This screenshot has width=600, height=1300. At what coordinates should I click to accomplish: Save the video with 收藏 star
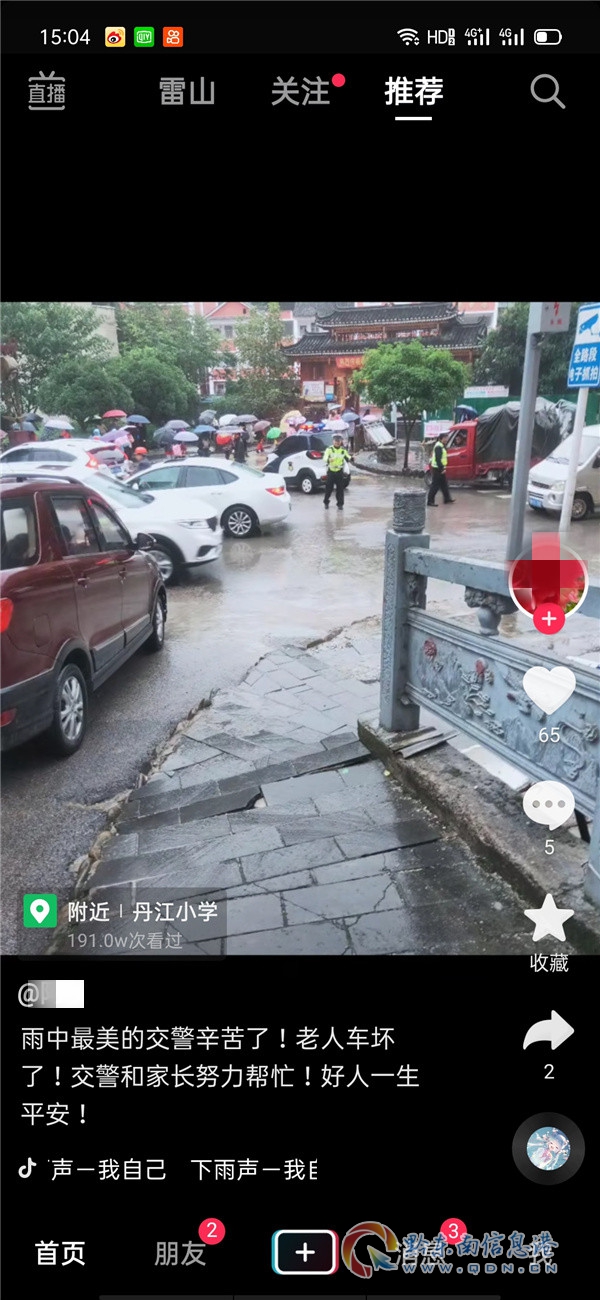549,920
